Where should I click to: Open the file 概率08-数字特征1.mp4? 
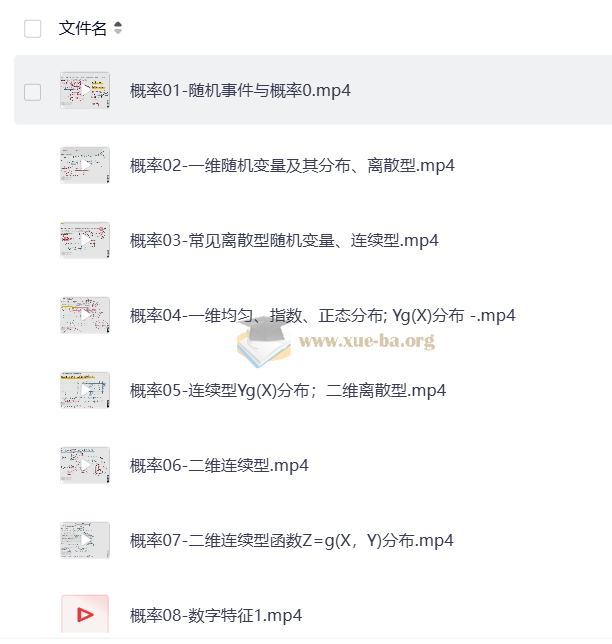click(x=215, y=616)
